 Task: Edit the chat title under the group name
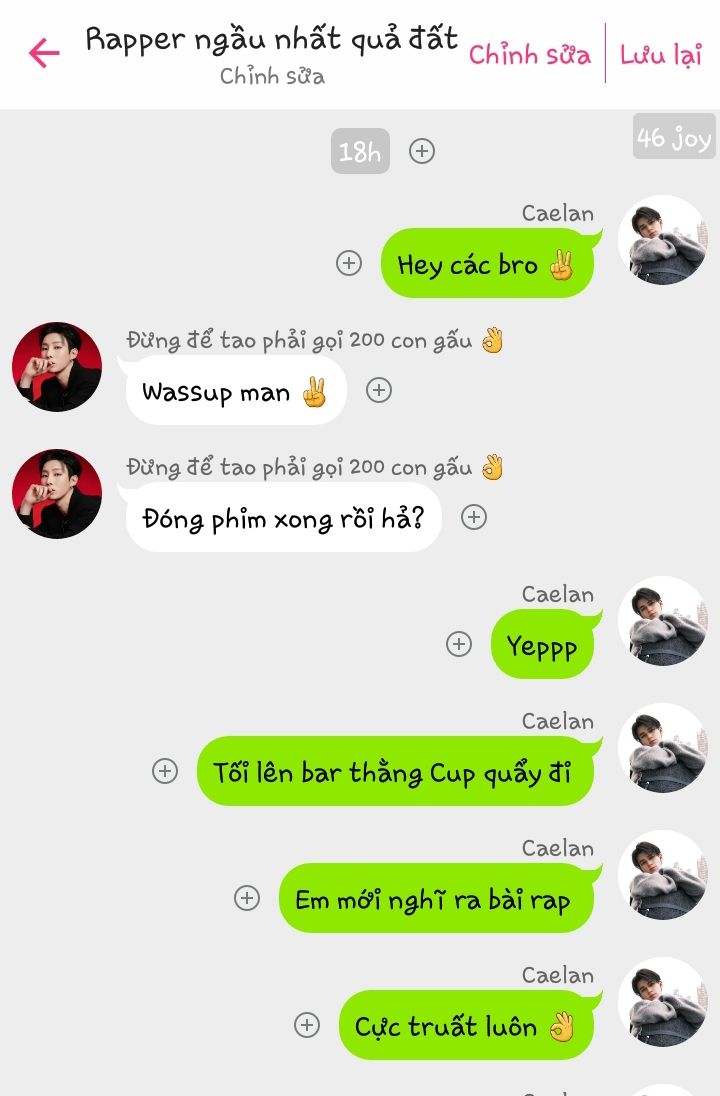click(x=272, y=76)
